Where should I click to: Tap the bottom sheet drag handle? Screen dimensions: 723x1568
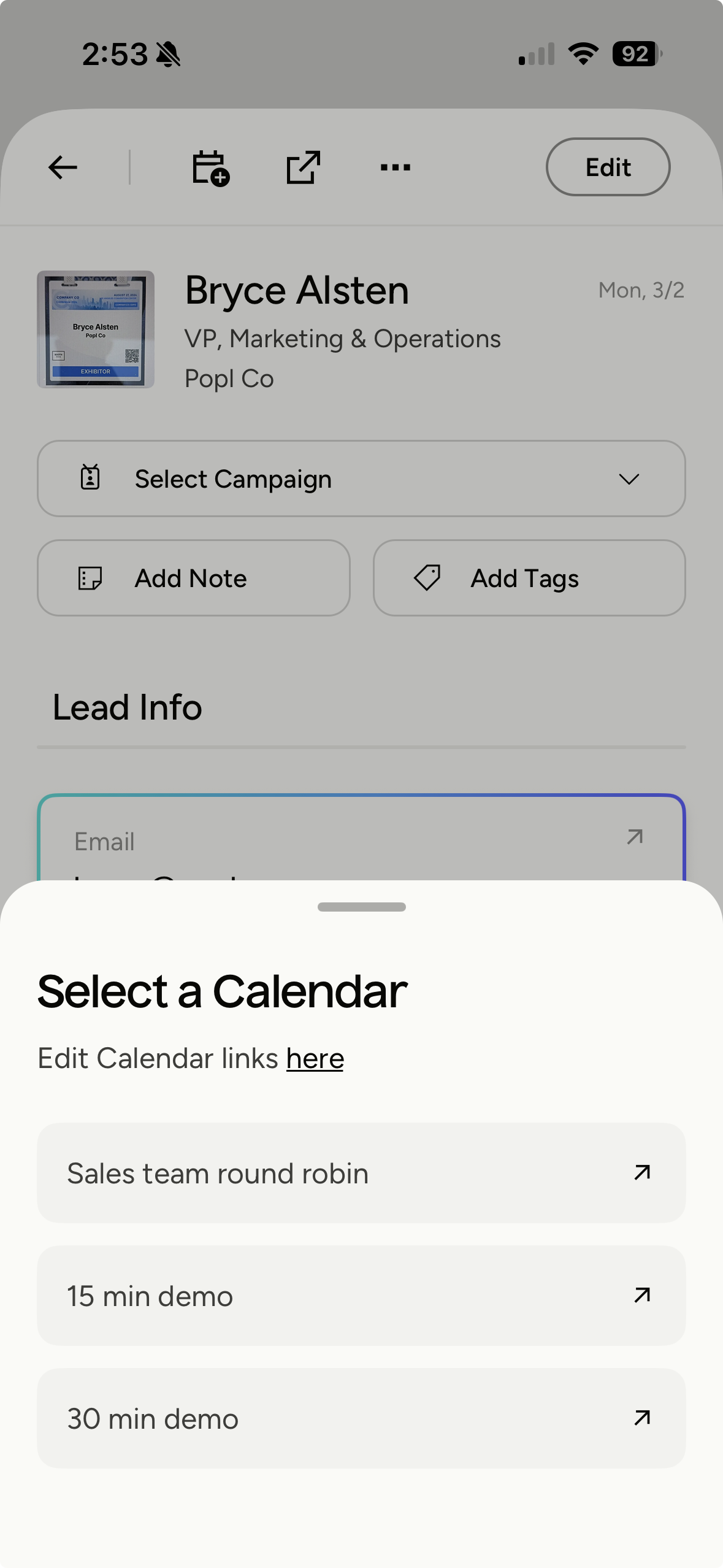pyautogui.click(x=361, y=907)
